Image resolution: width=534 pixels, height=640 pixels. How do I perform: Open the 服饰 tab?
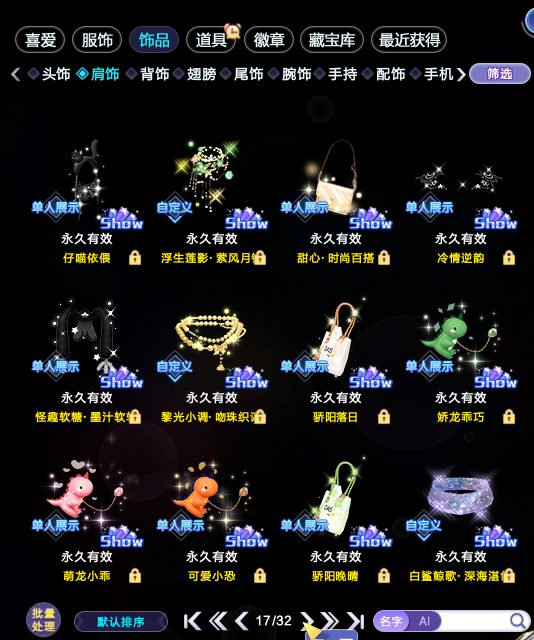click(97, 40)
